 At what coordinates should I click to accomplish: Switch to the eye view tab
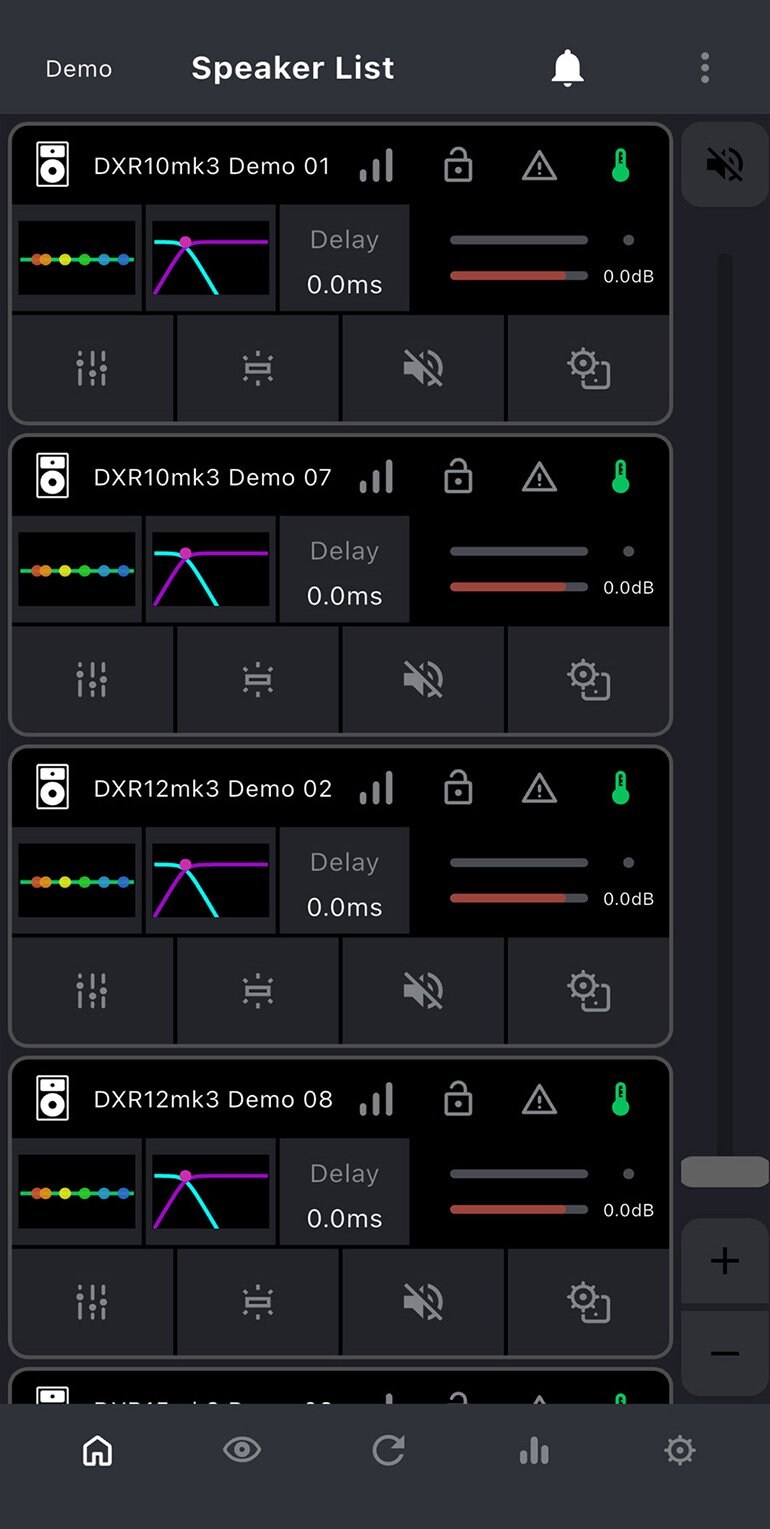(242, 1450)
